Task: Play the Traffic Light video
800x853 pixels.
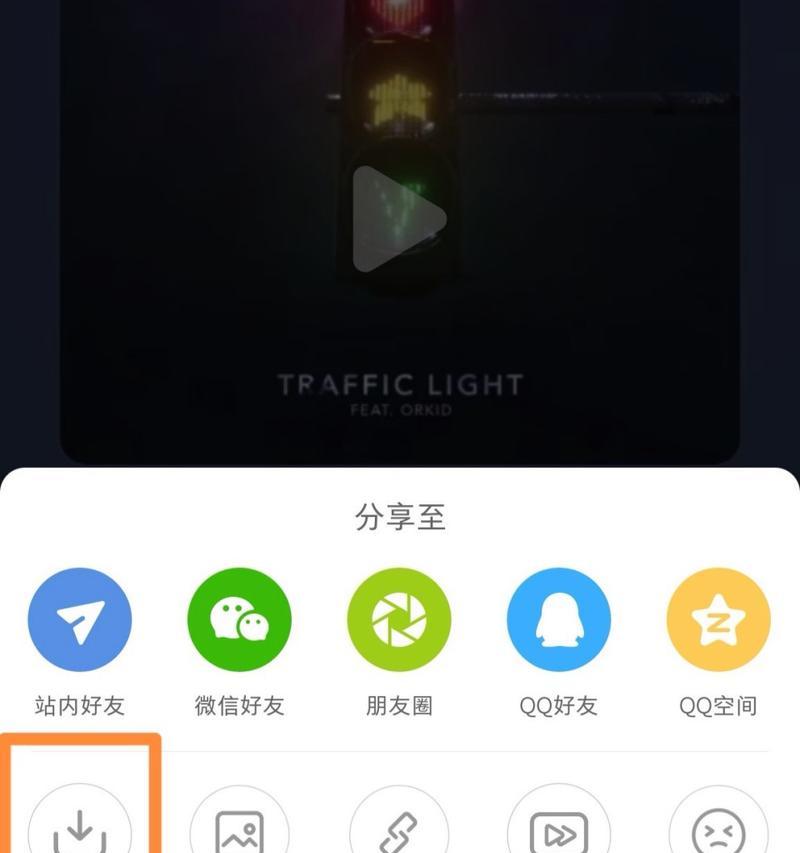Action: (399, 219)
